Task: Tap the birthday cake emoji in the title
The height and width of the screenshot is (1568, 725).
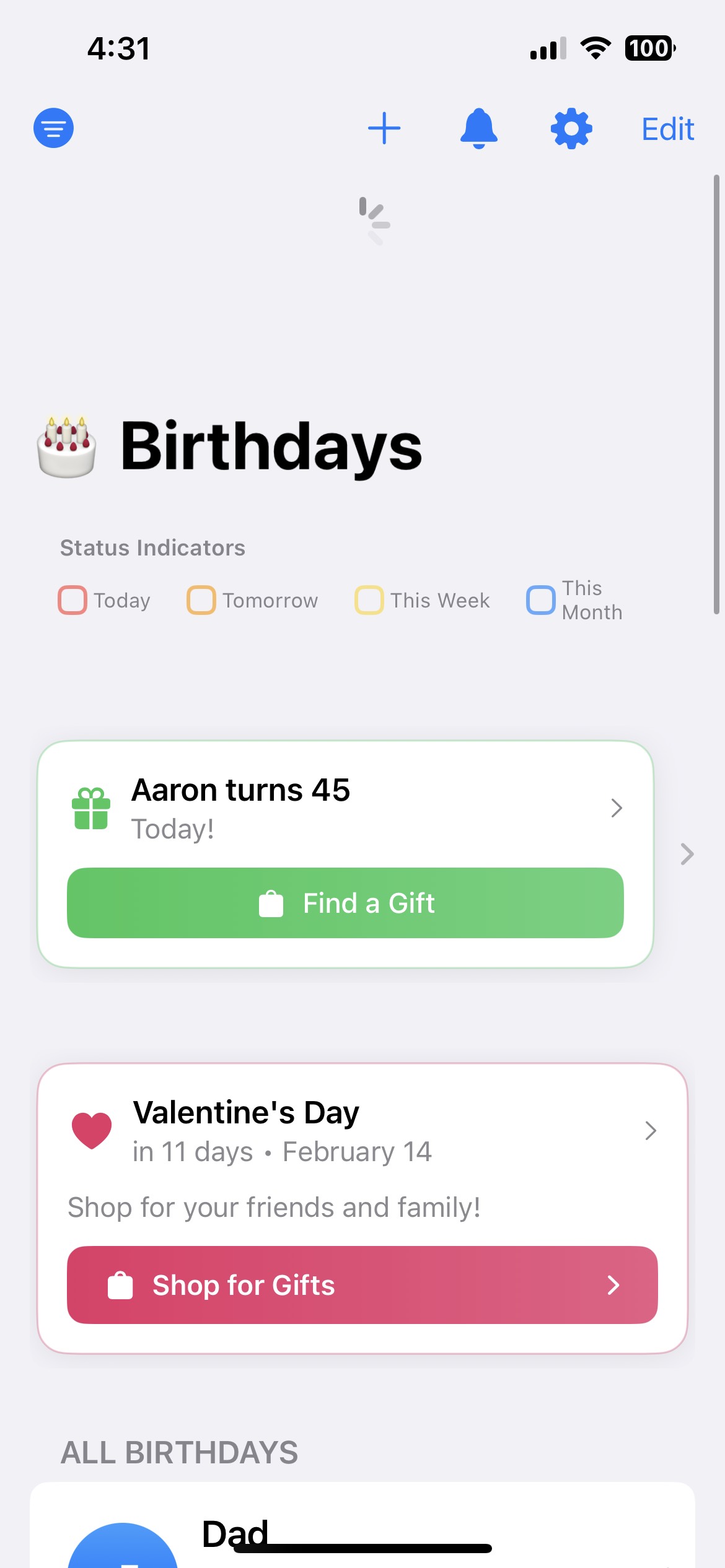Action: 65,443
